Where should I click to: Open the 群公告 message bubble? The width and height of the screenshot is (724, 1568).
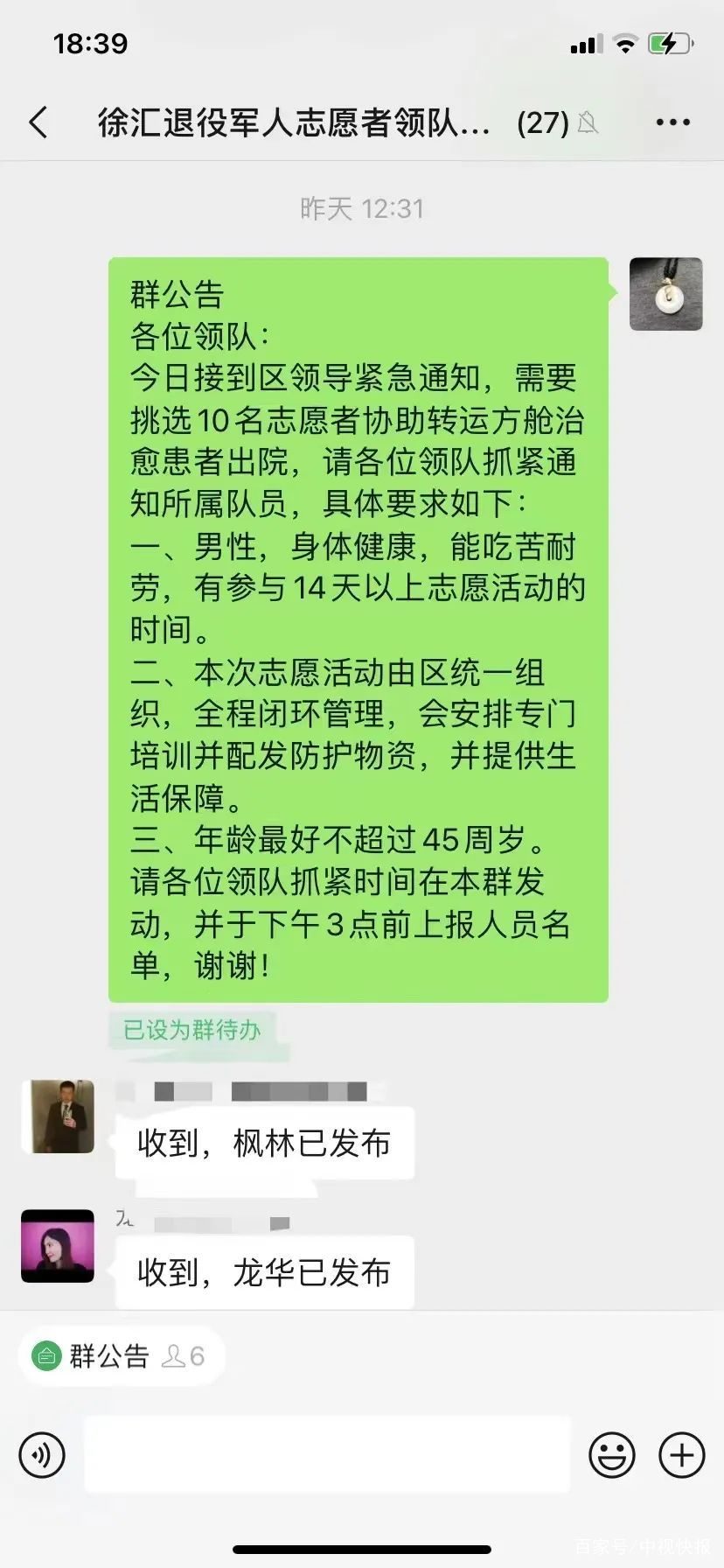(x=358, y=629)
